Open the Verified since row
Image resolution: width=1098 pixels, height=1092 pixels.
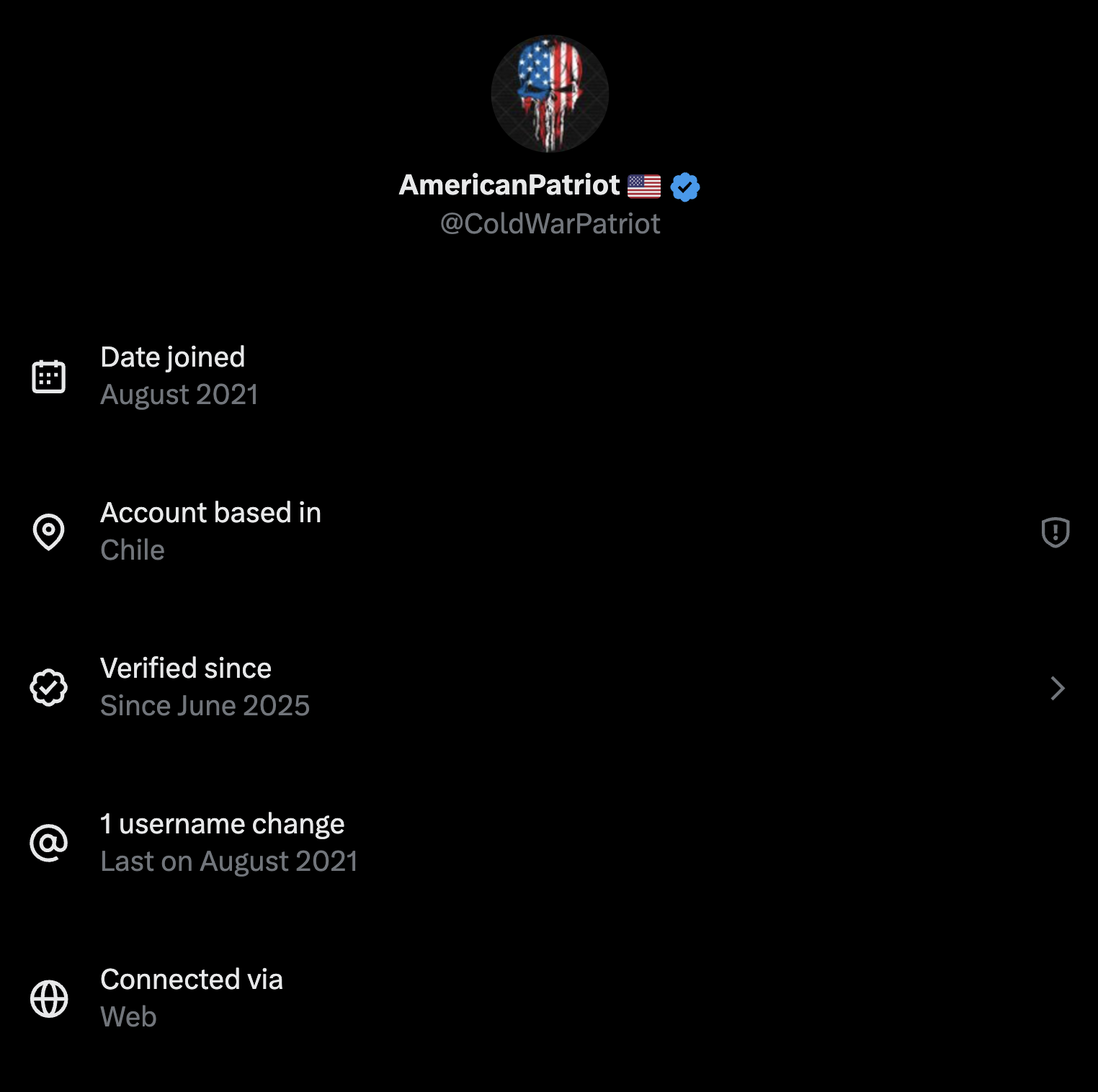549,687
